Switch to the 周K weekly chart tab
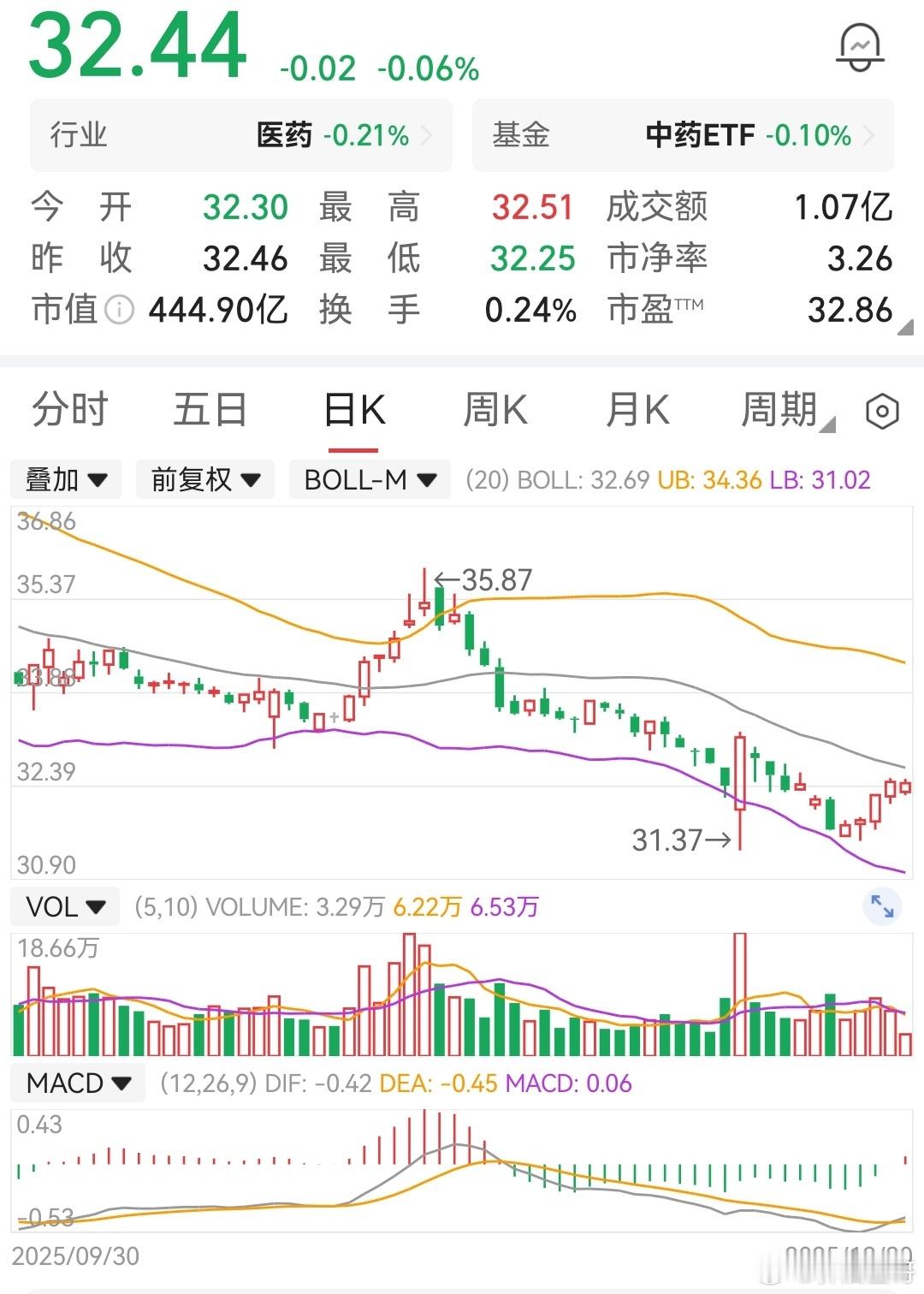Image resolution: width=924 pixels, height=1294 pixels. 495,410
